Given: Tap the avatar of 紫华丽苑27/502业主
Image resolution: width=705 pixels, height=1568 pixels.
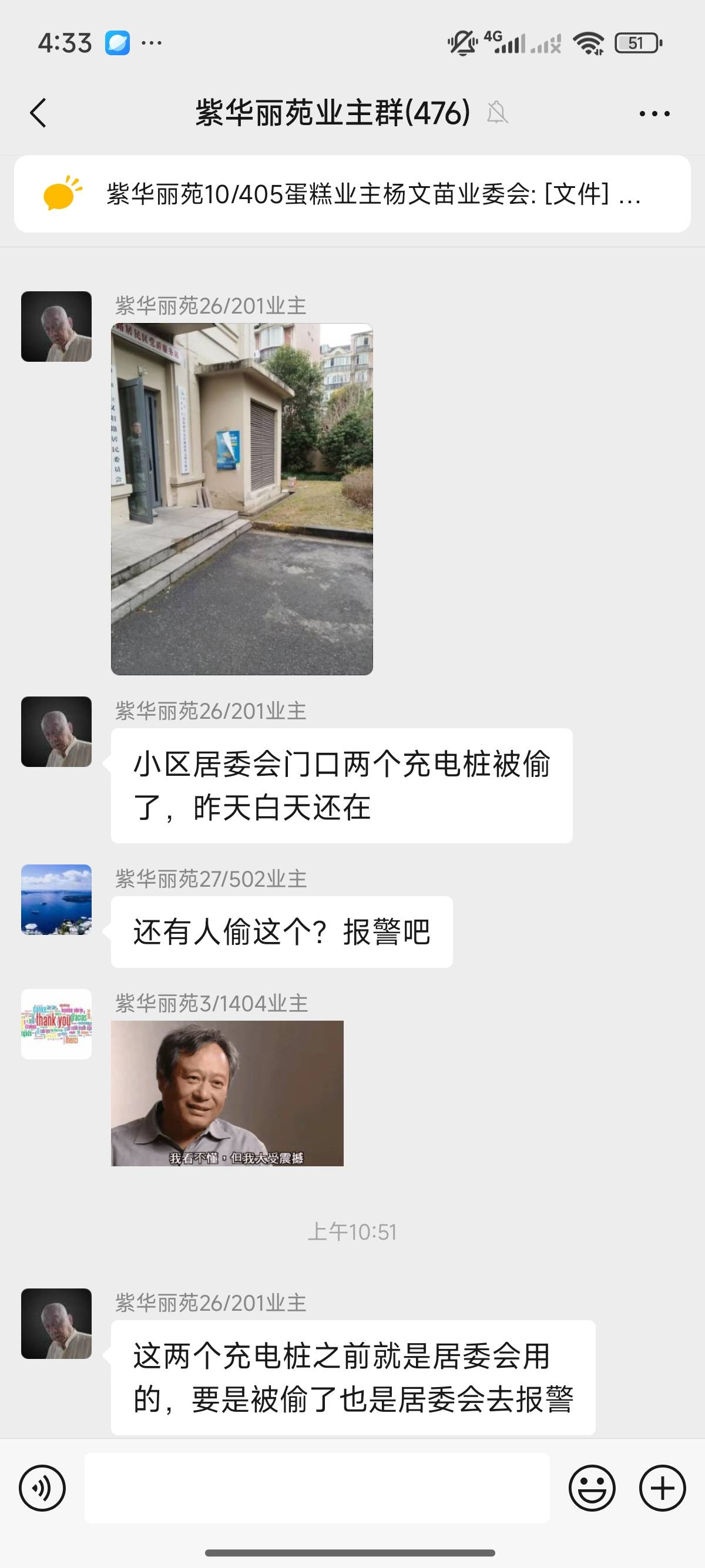Looking at the screenshot, I should click(56, 900).
